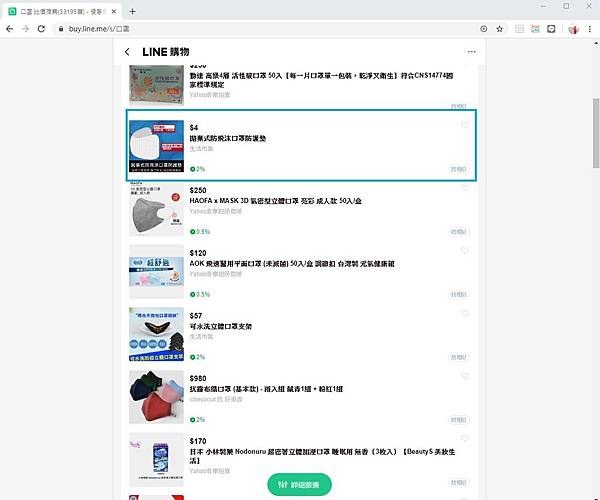Open the $250 HAOFA x MASK 3D product
The image size is (600, 500).
pos(300,200)
